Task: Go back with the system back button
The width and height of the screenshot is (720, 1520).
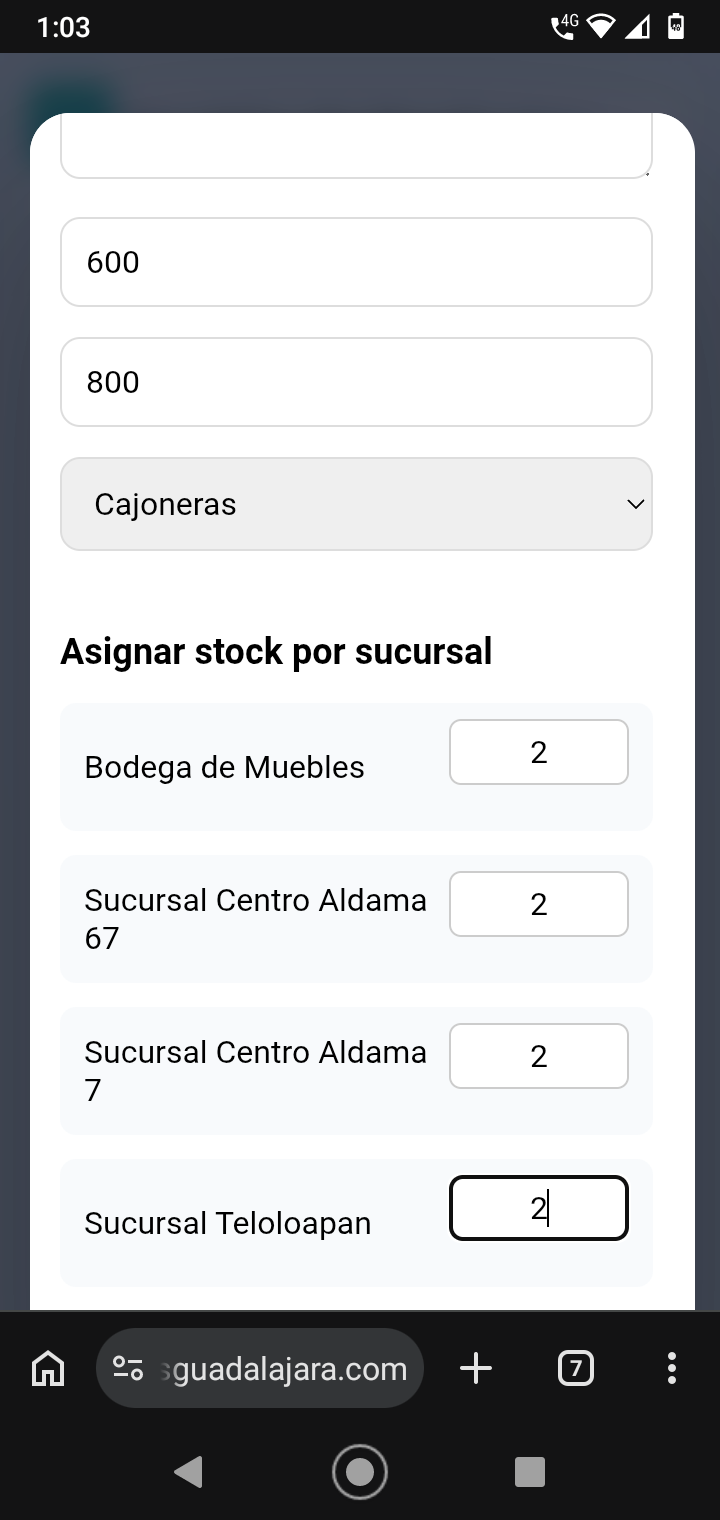Action: click(x=188, y=1472)
